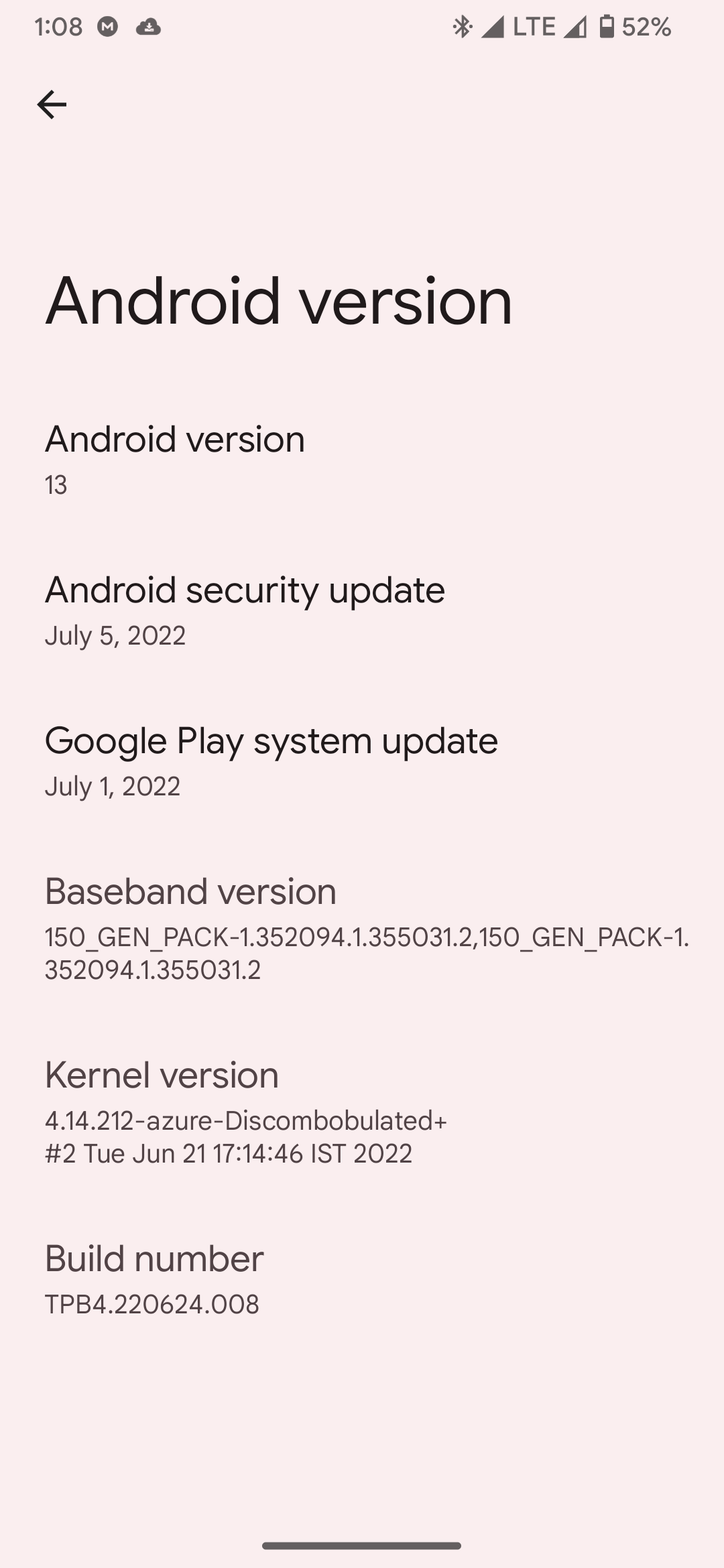This screenshot has height=1568, width=724.
Task: Open Android security update July 5, 2022
Action: 362,610
